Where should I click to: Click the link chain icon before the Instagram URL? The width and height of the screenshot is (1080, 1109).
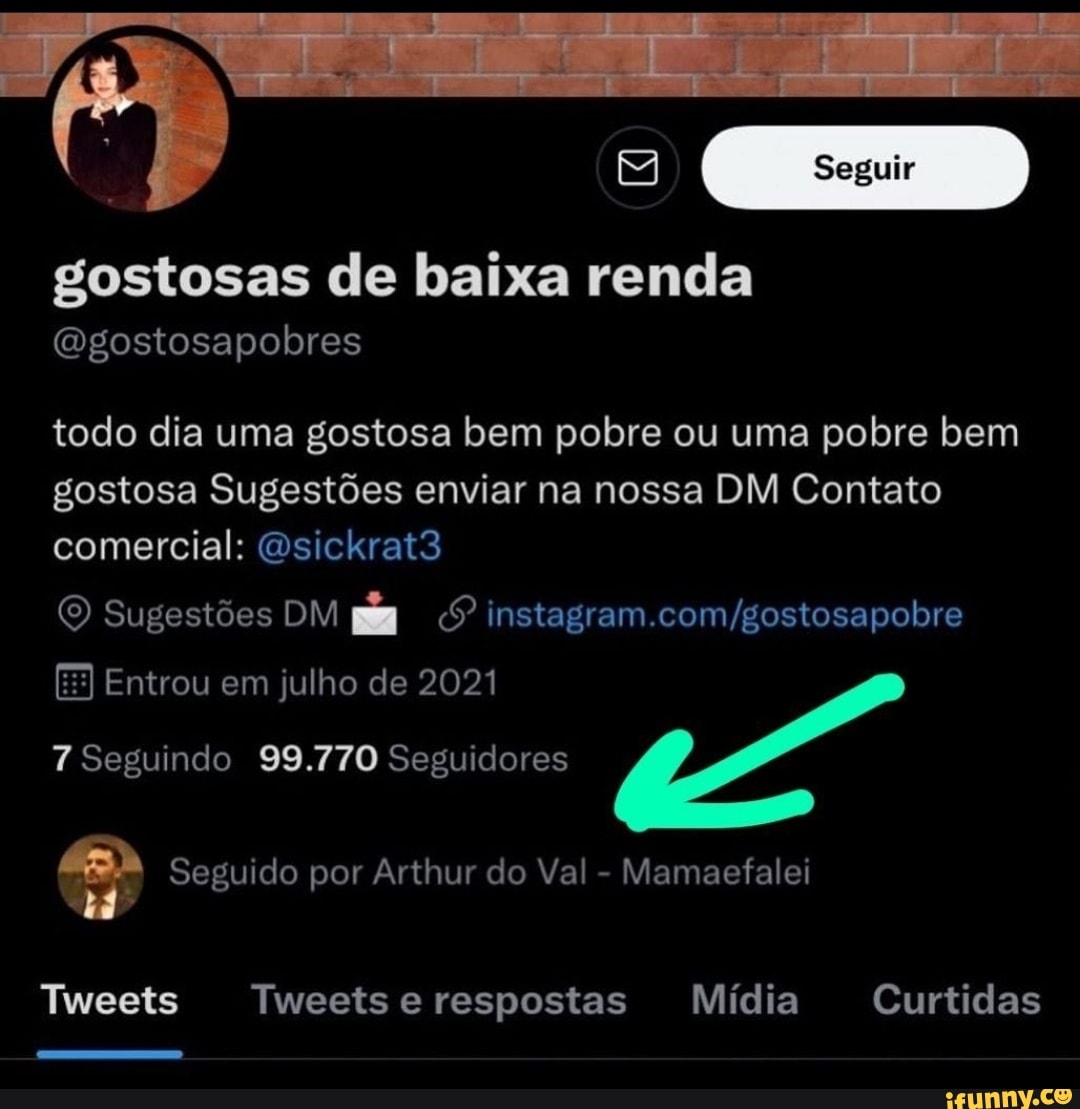(458, 614)
